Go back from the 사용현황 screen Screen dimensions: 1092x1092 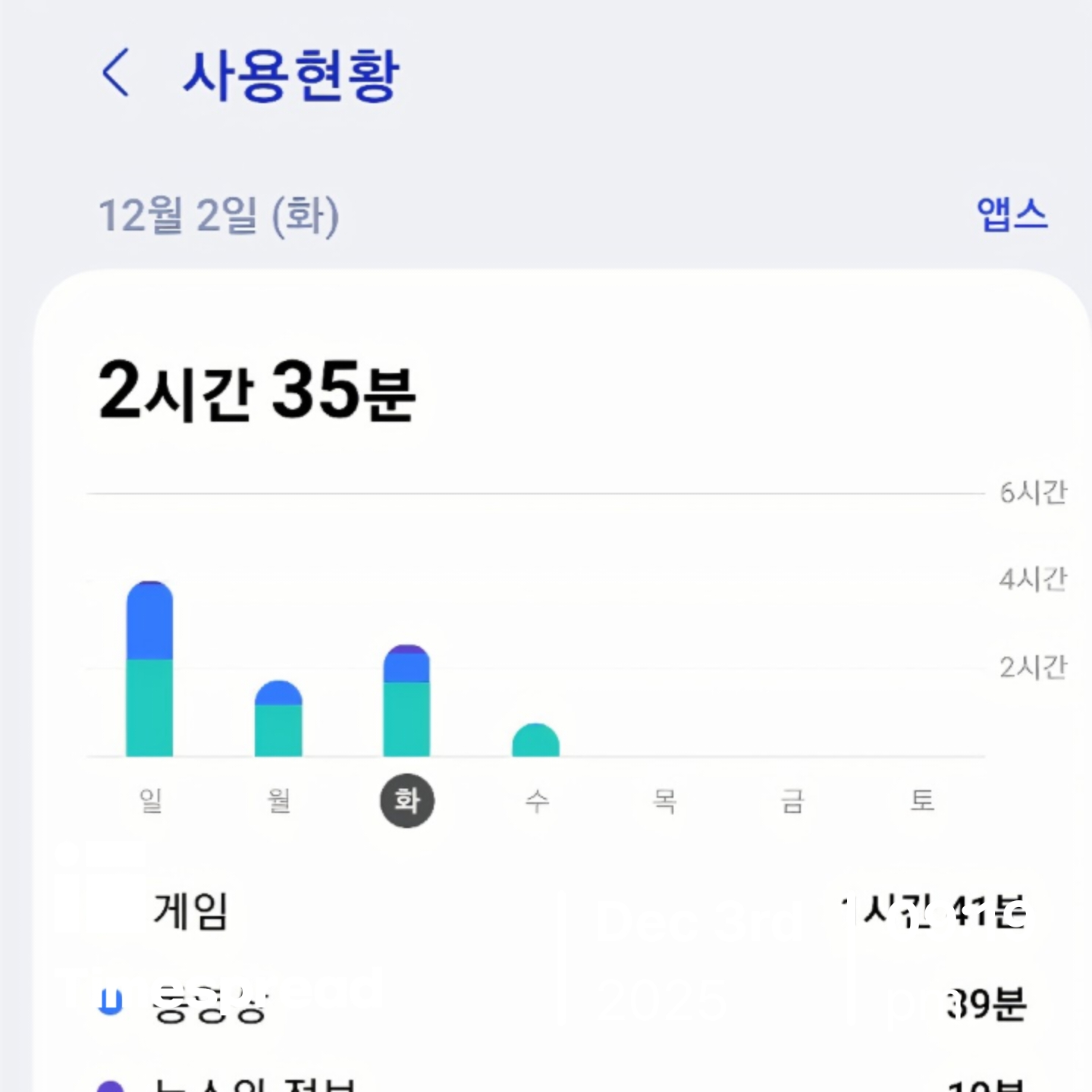coord(116,74)
